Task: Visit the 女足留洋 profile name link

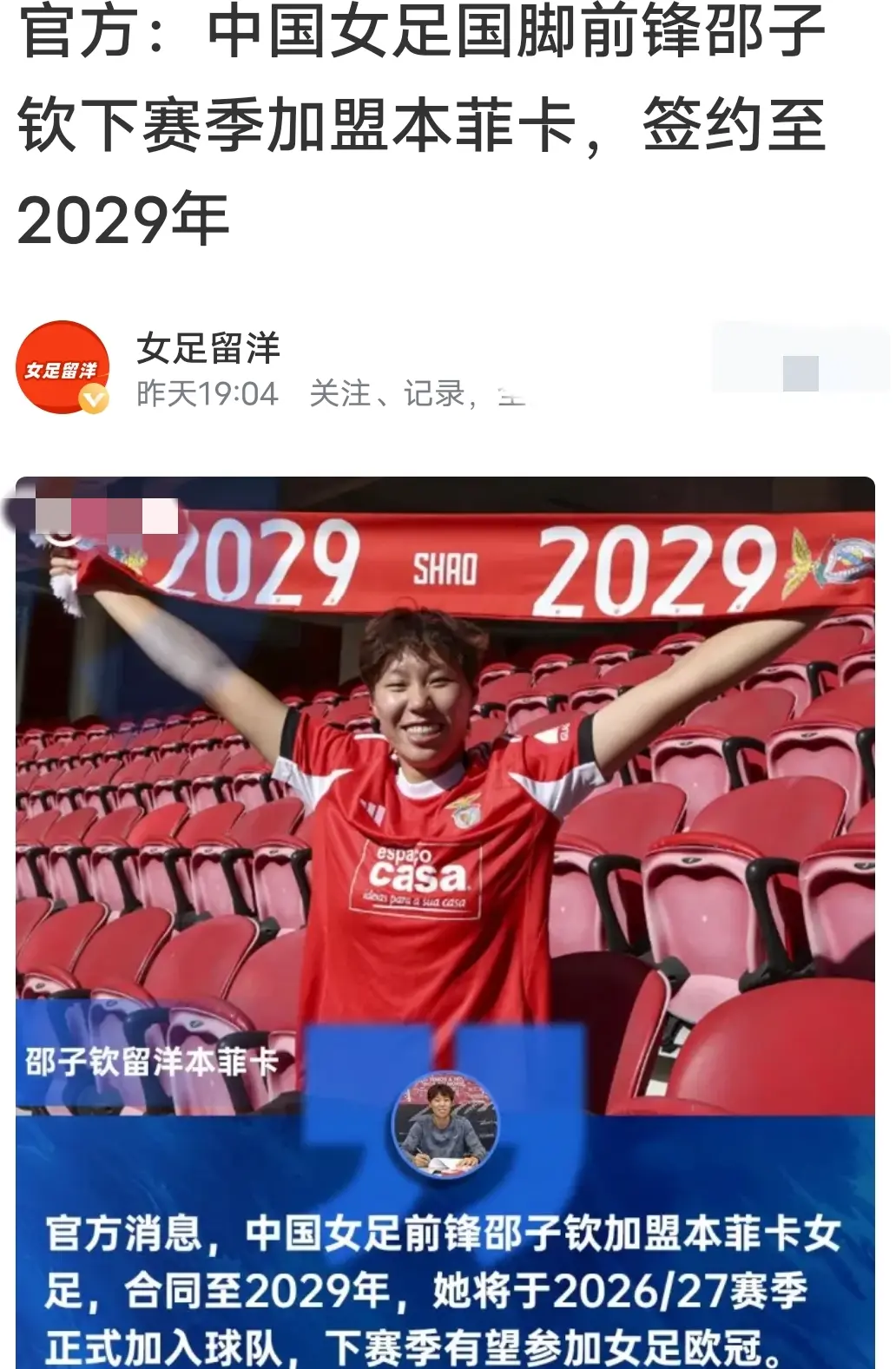Action: 208,349
